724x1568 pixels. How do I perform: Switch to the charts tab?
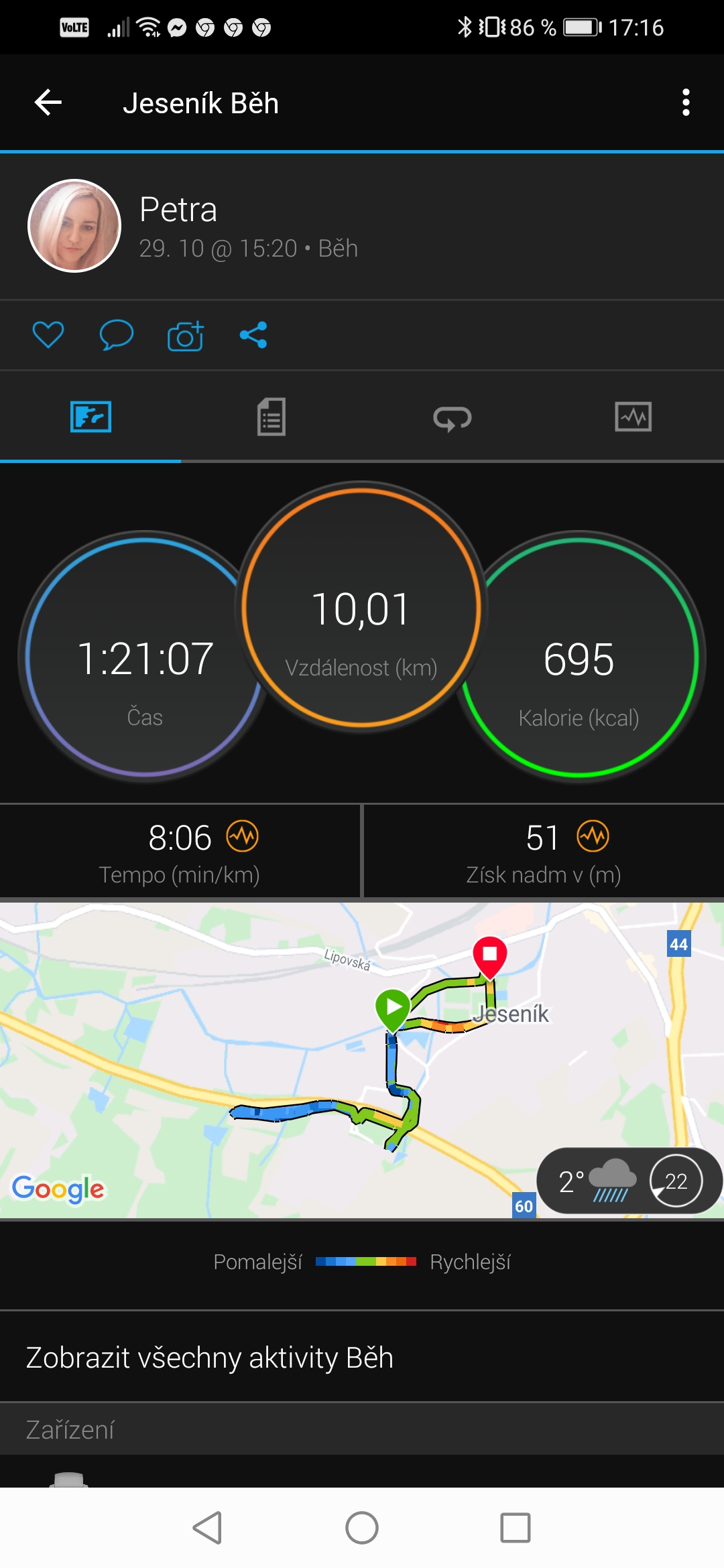tap(633, 417)
